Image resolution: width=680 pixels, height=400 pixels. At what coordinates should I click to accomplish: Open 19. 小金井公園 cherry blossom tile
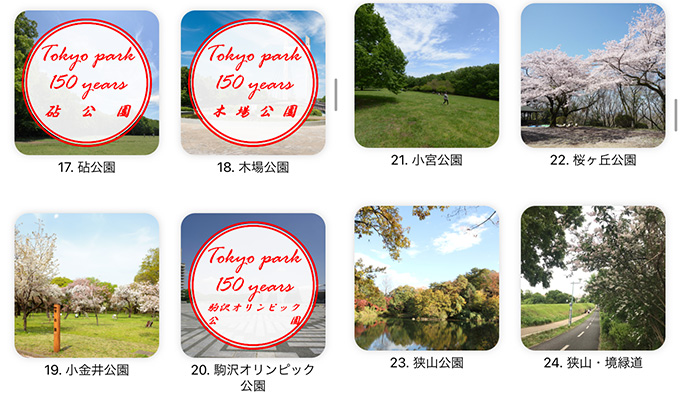[87, 285]
